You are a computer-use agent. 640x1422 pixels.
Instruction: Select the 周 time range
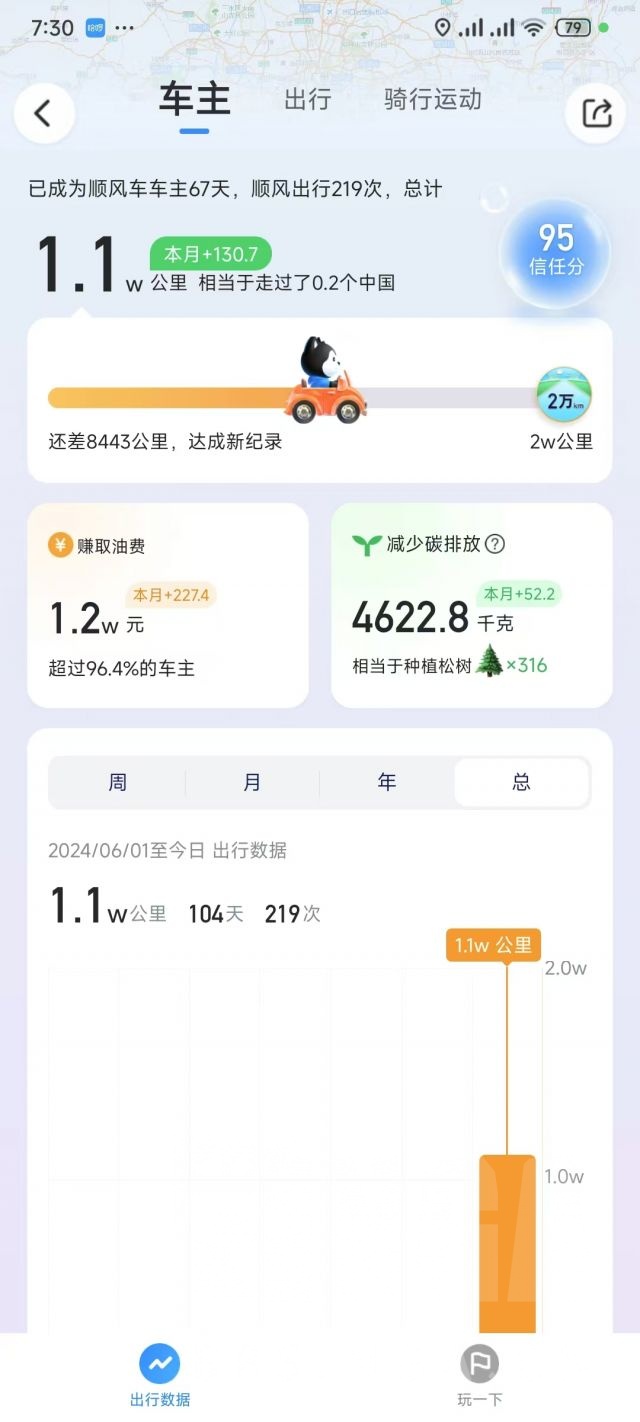117,782
